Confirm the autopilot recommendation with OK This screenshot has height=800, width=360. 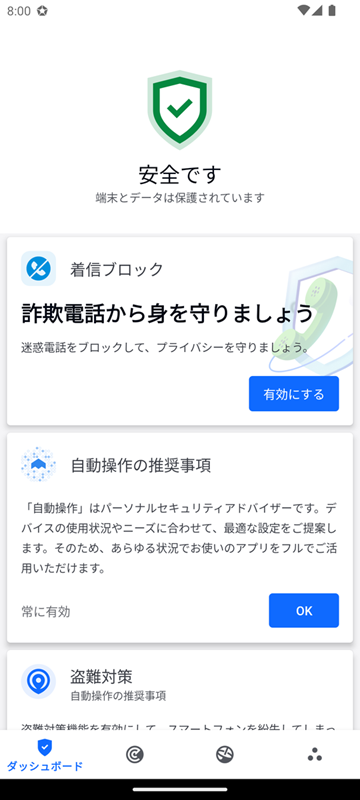[304, 611]
